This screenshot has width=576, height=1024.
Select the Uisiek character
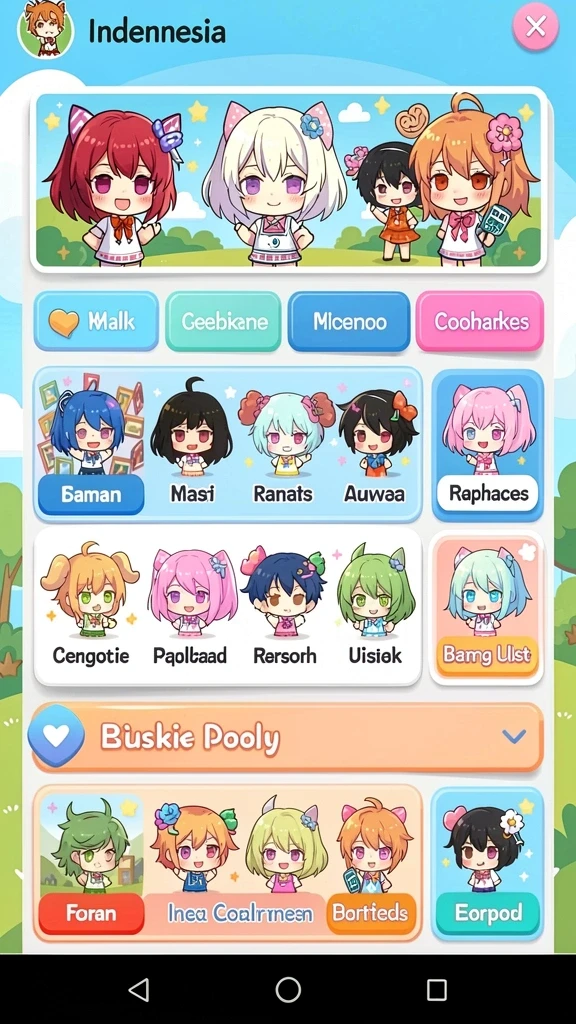(376, 604)
